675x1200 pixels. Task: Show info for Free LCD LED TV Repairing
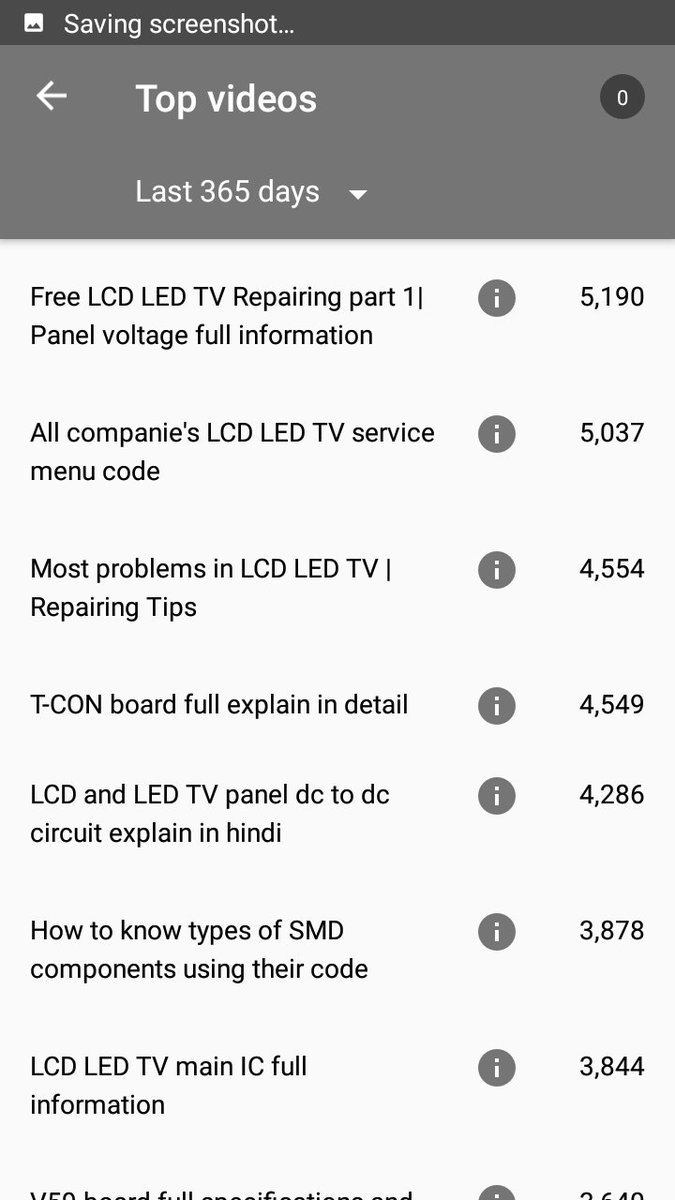coord(496,298)
